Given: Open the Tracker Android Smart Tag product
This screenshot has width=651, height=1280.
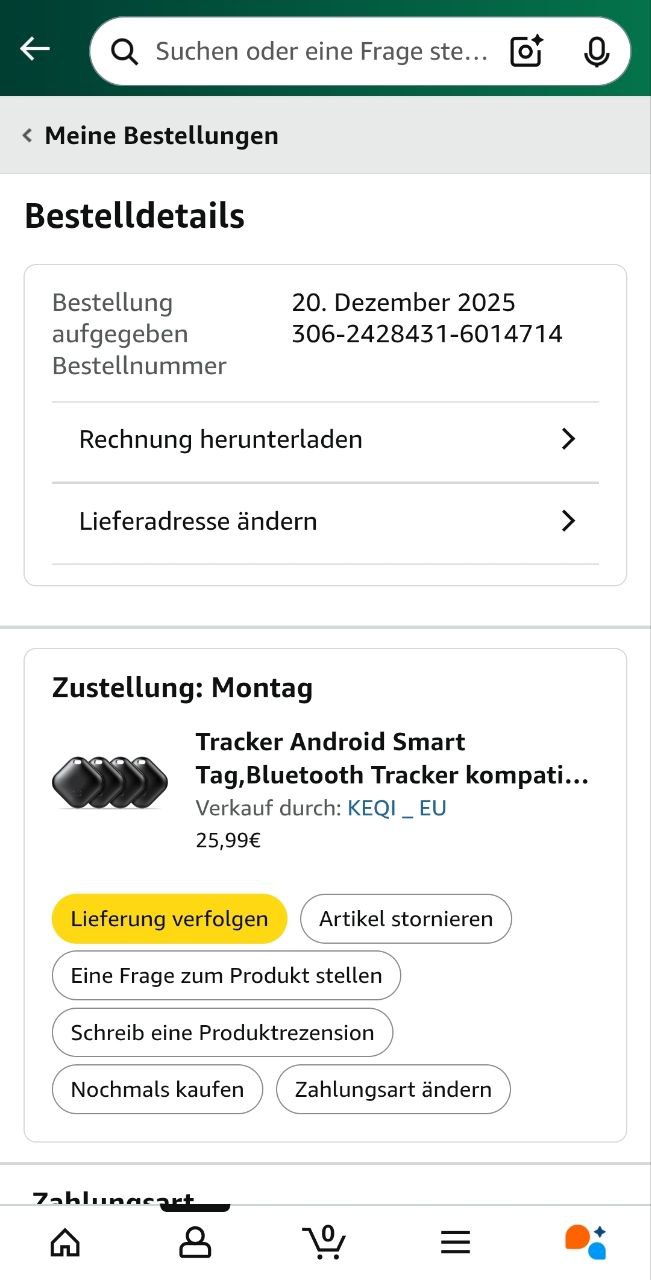Looking at the screenshot, I should click(392, 758).
